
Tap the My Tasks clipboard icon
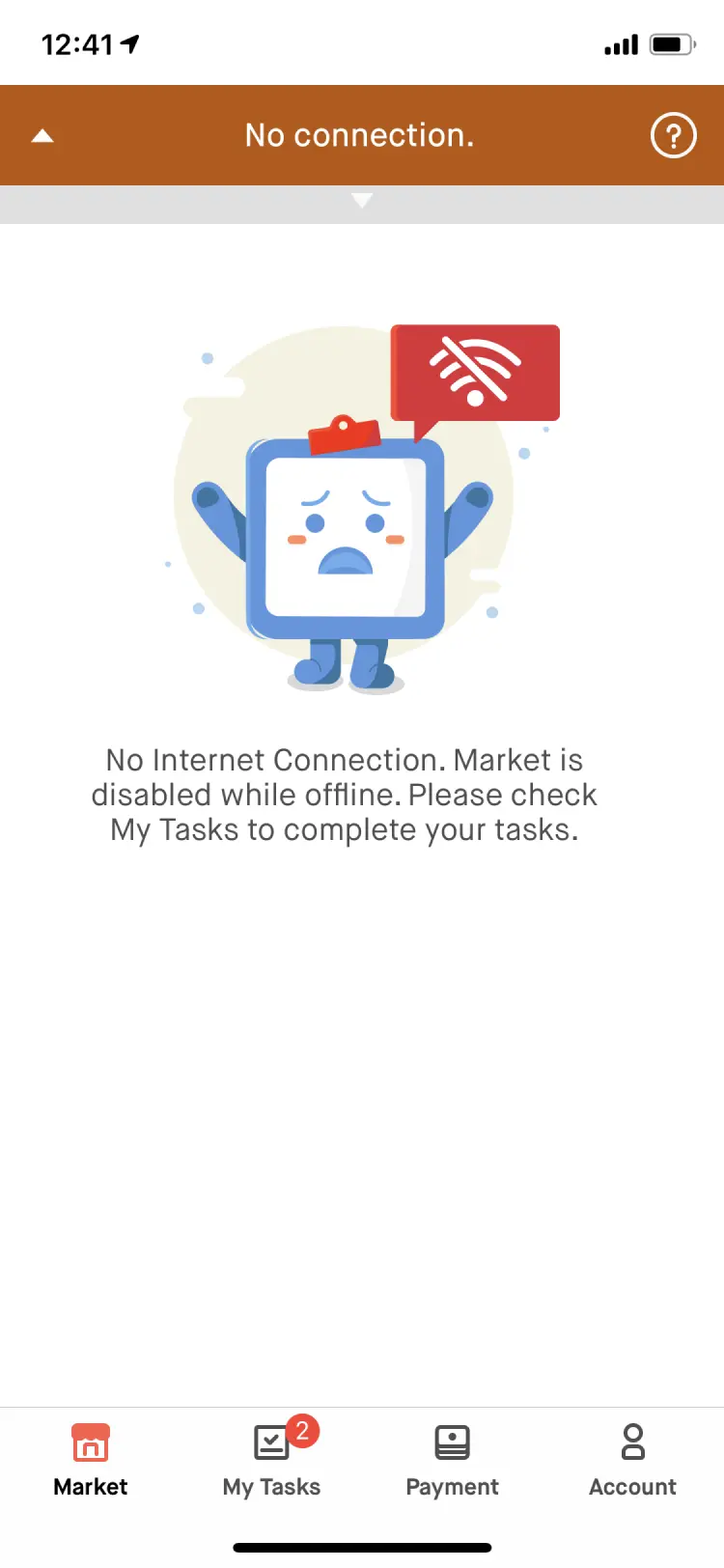coord(271,1444)
